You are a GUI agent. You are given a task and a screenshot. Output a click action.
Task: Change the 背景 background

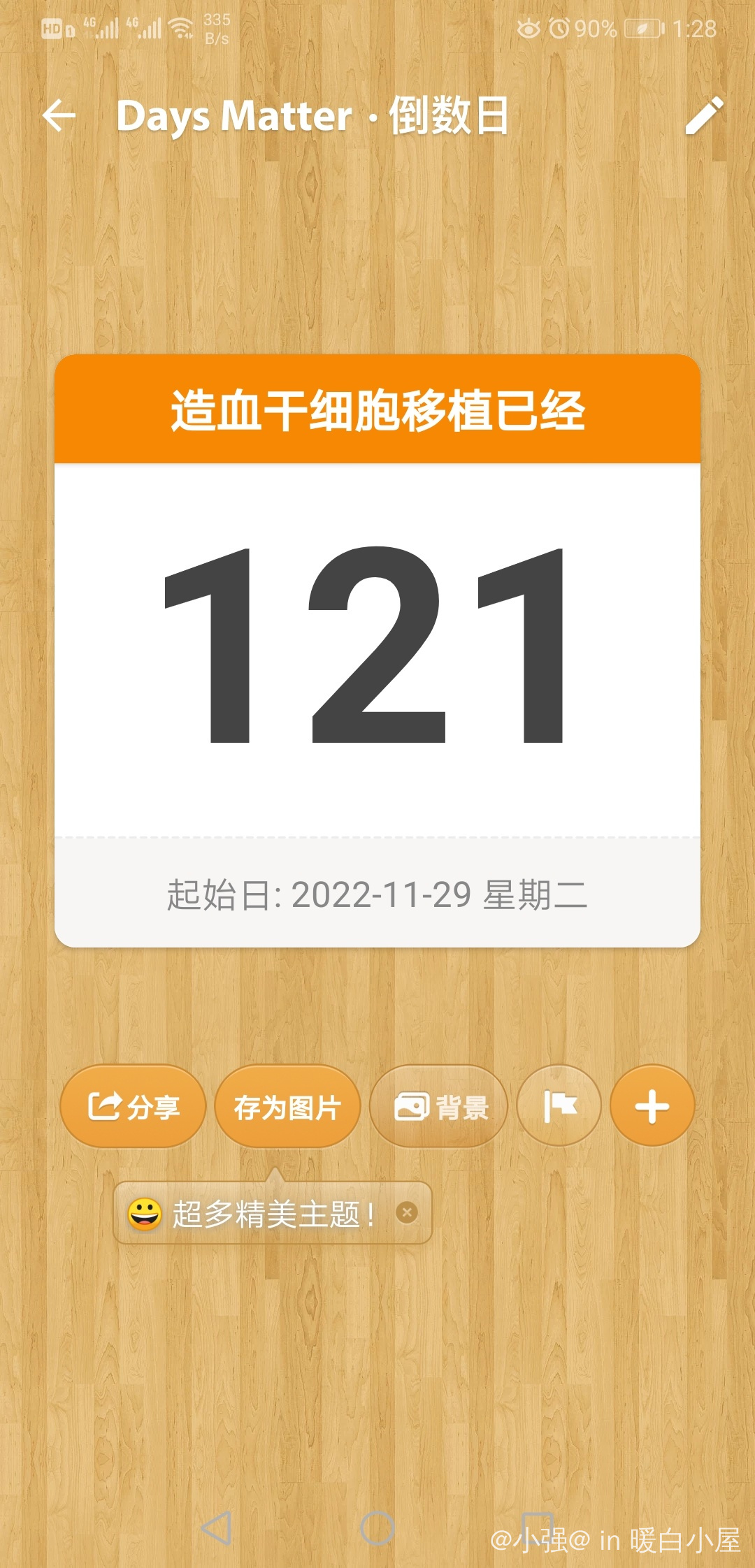(x=439, y=1106)
